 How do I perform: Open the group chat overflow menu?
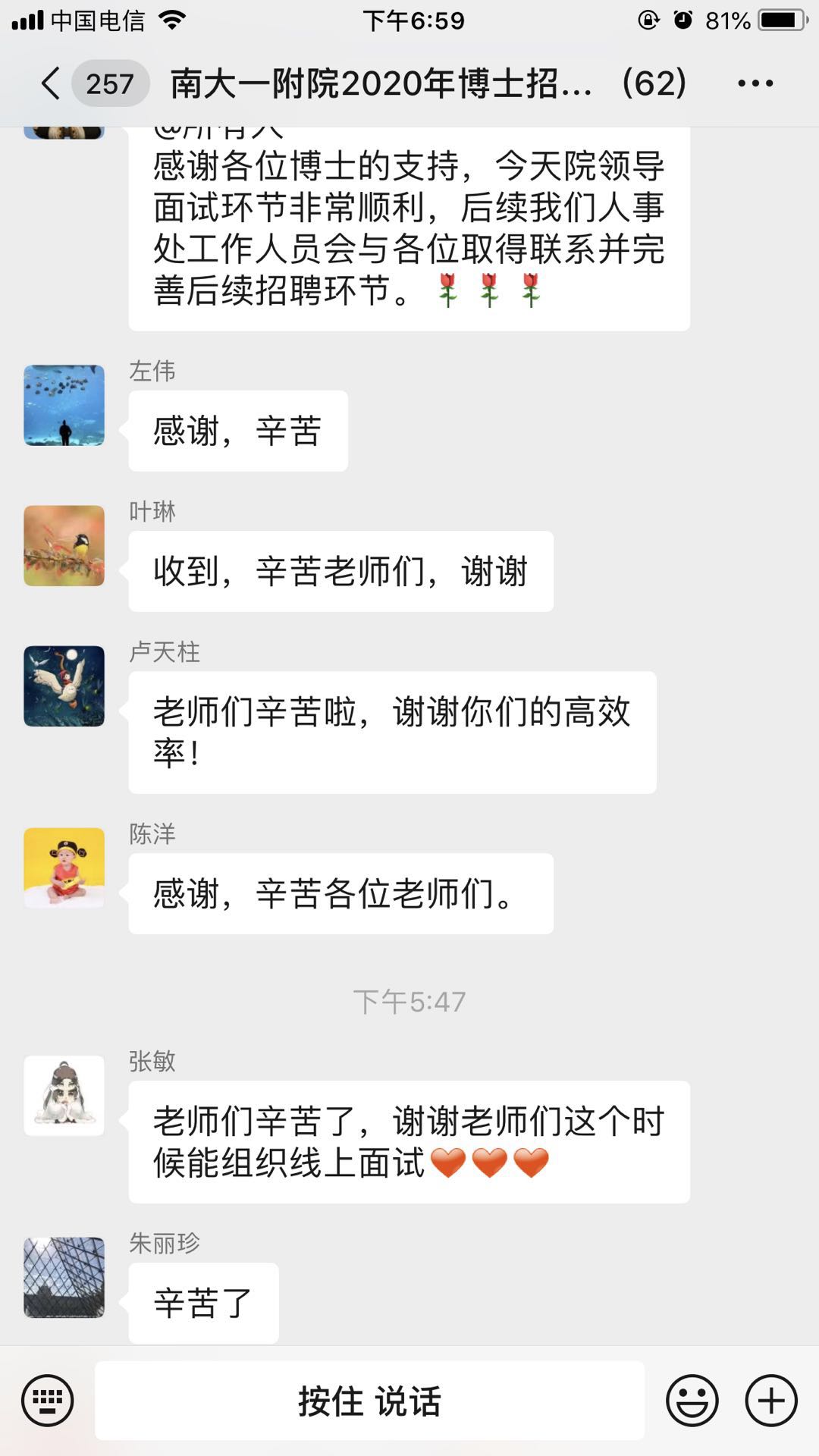[755, 83]
